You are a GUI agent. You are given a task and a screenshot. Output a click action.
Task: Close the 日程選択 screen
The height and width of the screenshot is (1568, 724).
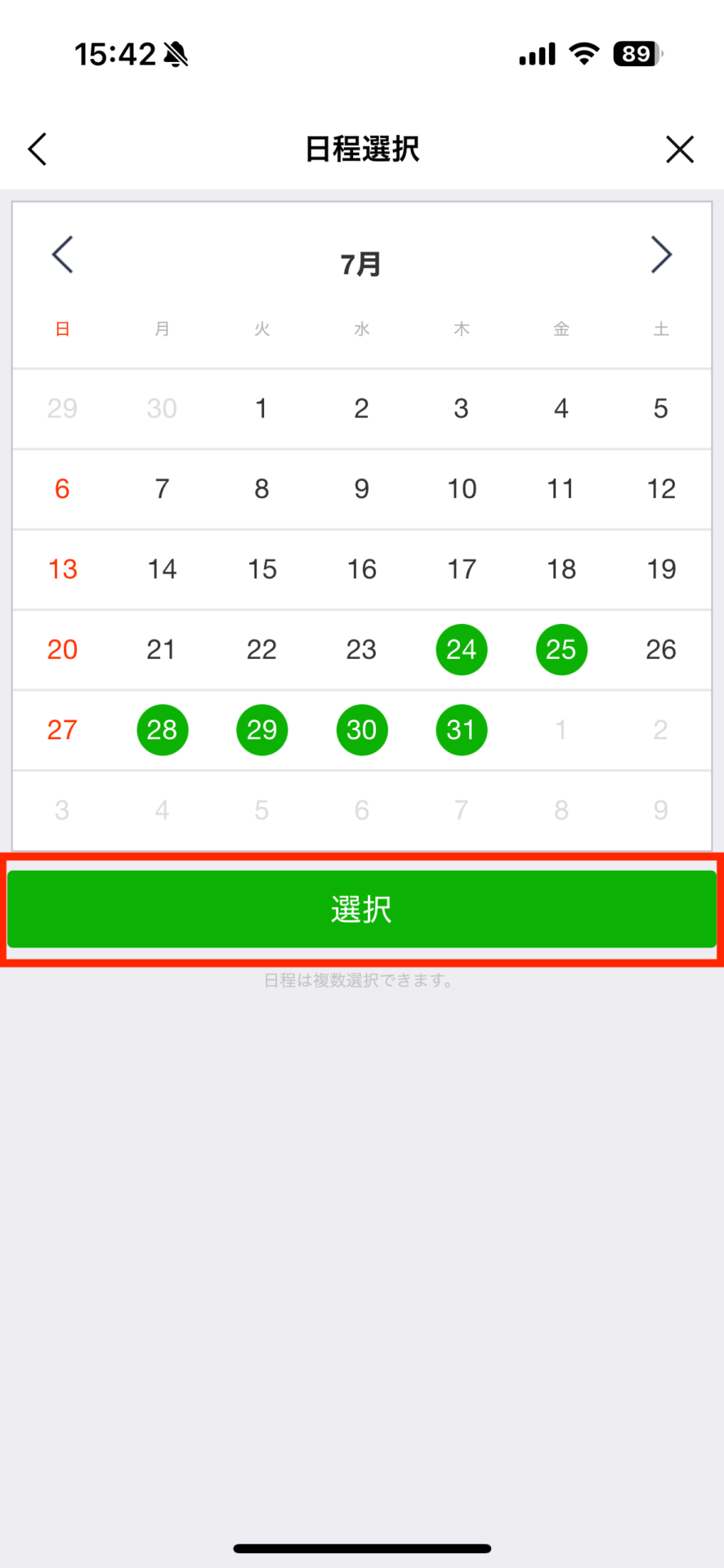click(x=679, y=149)
